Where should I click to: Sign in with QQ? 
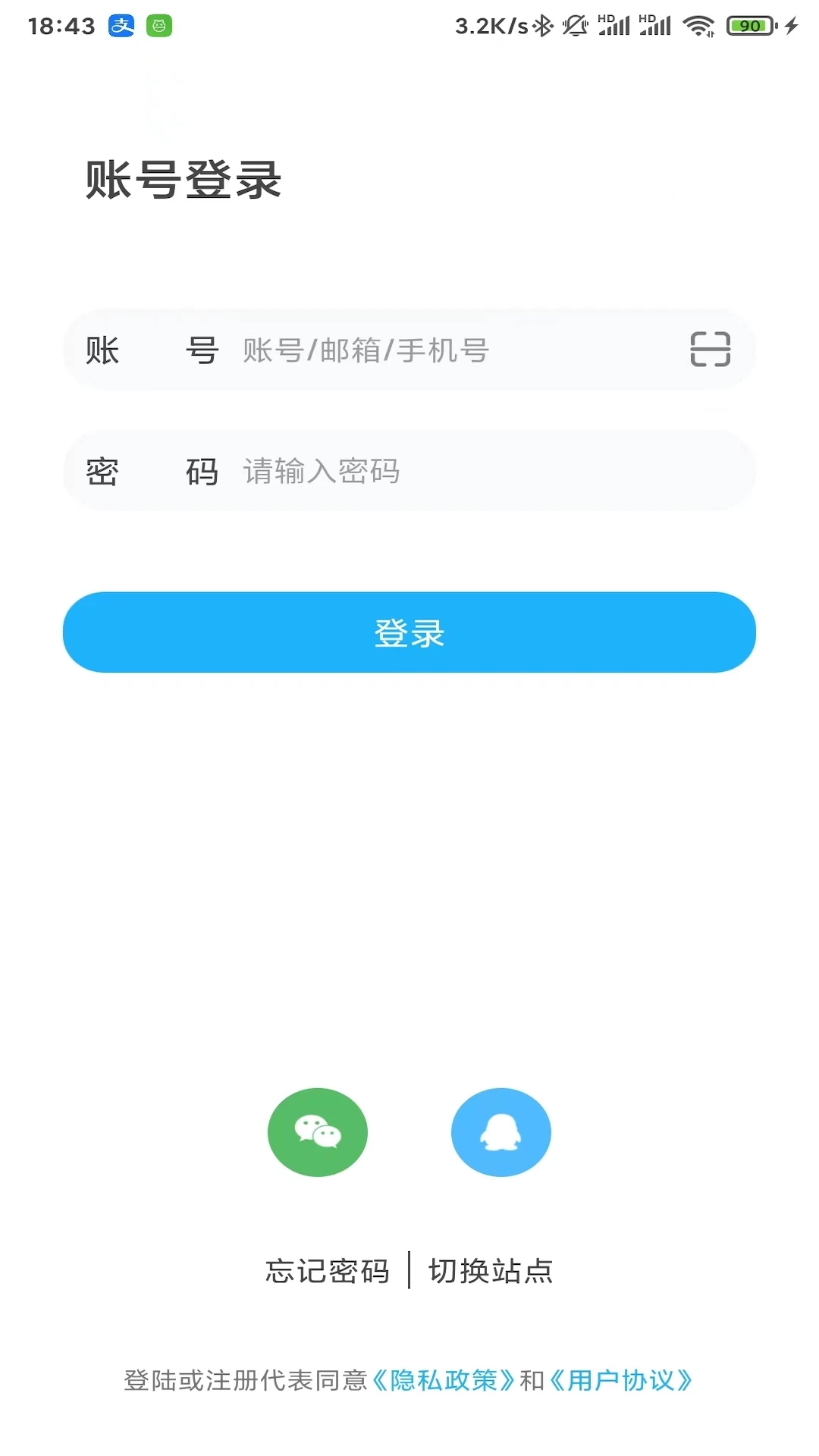(x=501, y=1131)
